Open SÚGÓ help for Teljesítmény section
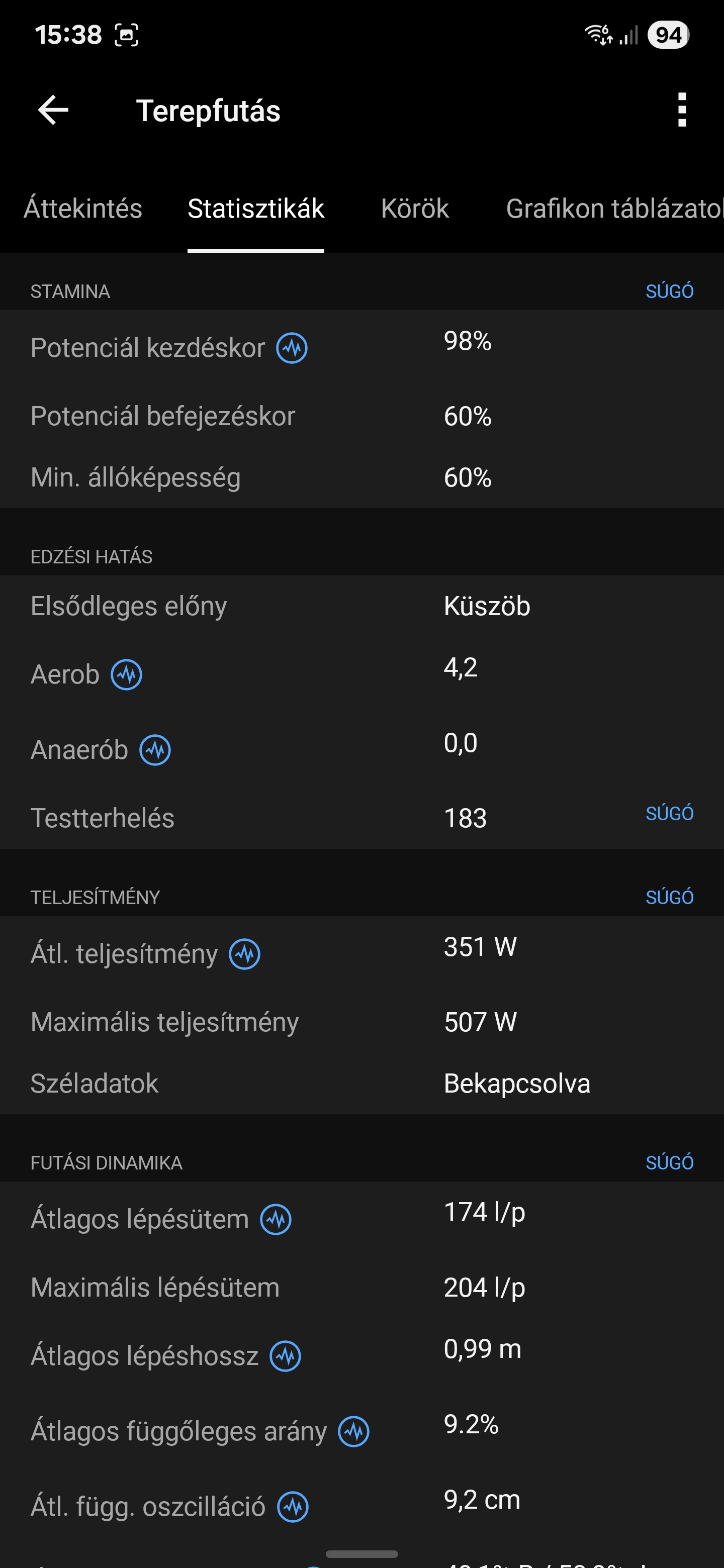724x1568 pixels. pyautogui.click(x=669, y=897)
